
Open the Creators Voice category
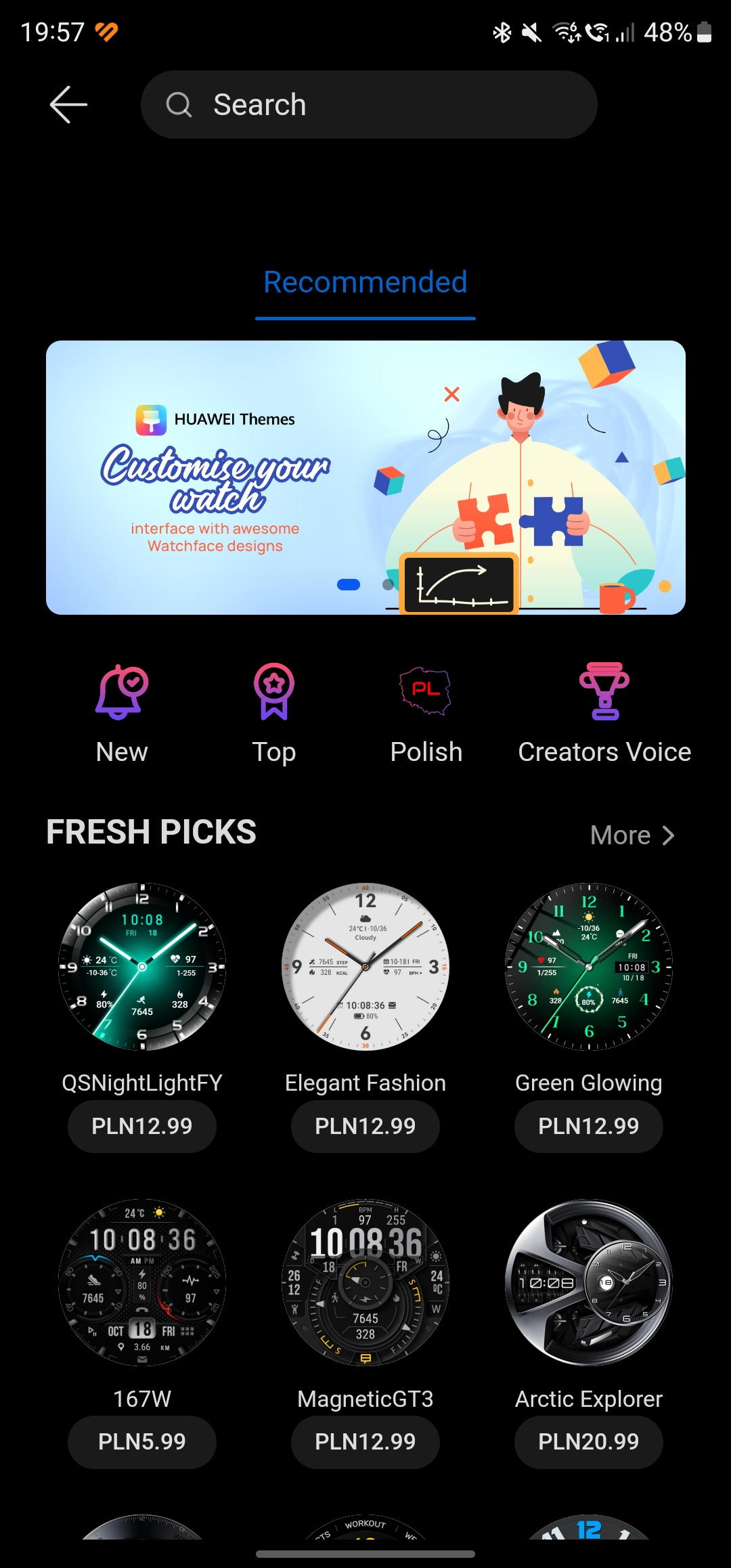pos(604,714)
